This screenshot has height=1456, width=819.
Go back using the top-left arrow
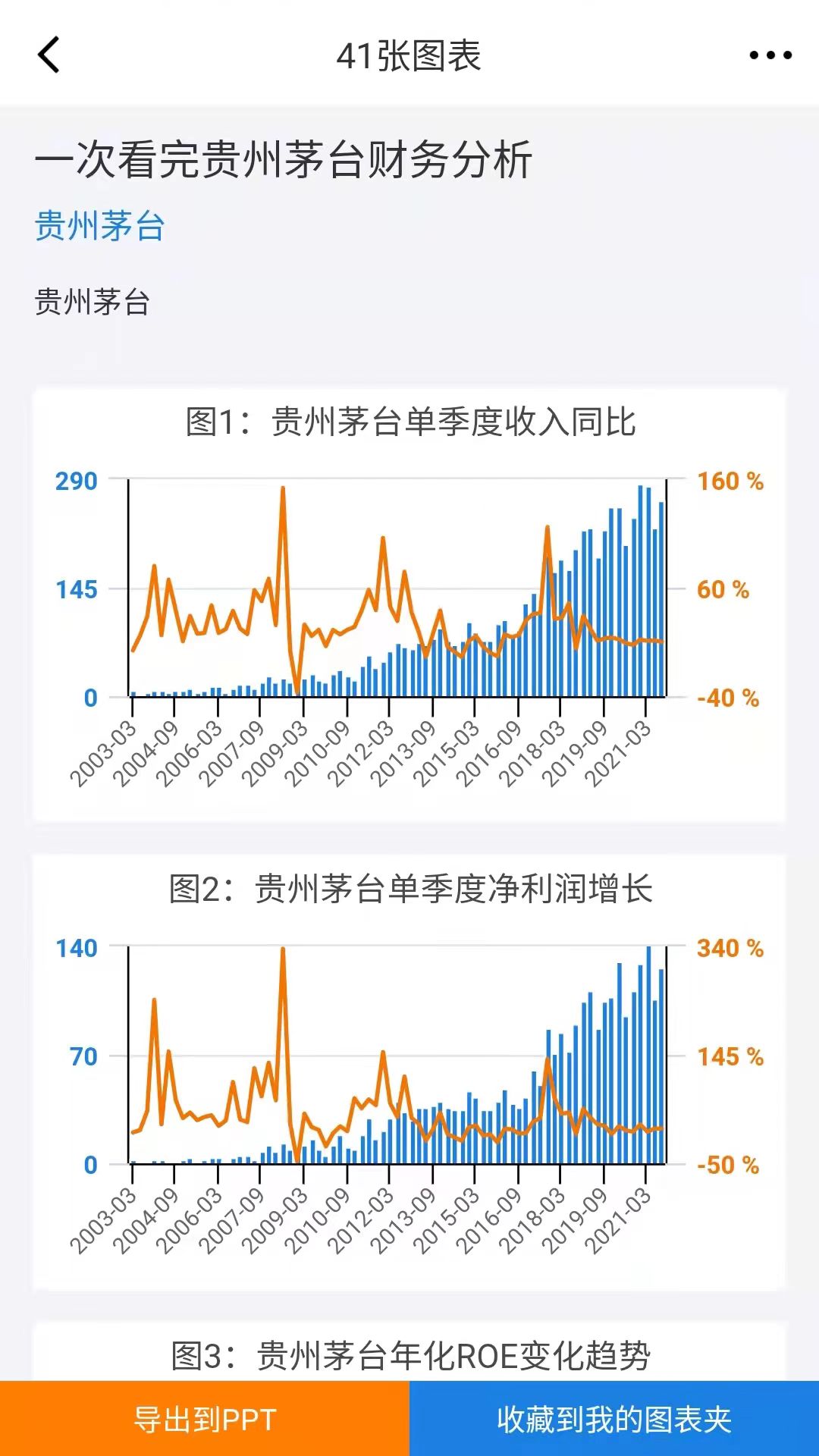49,55
